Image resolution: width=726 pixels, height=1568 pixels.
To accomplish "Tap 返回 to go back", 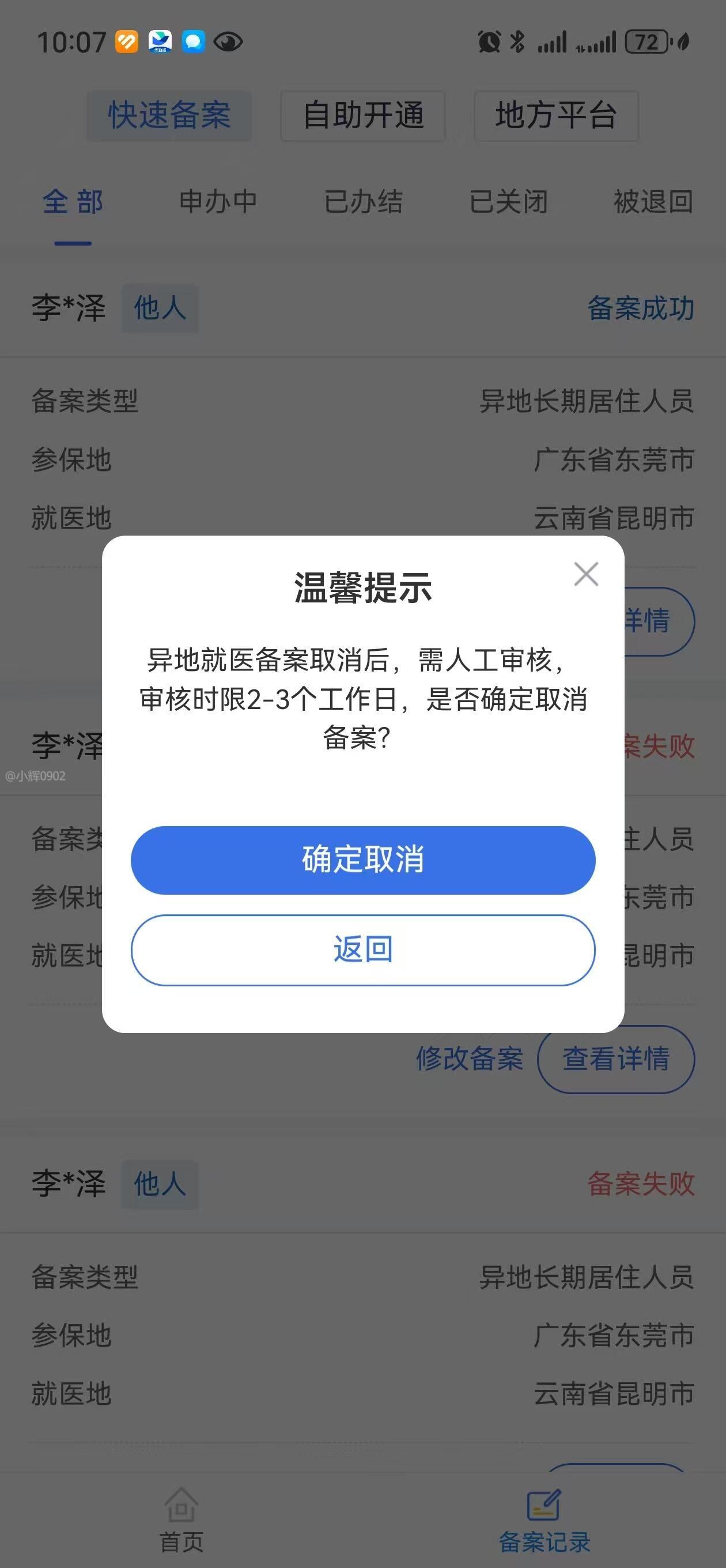I will [x=362, y=949].
